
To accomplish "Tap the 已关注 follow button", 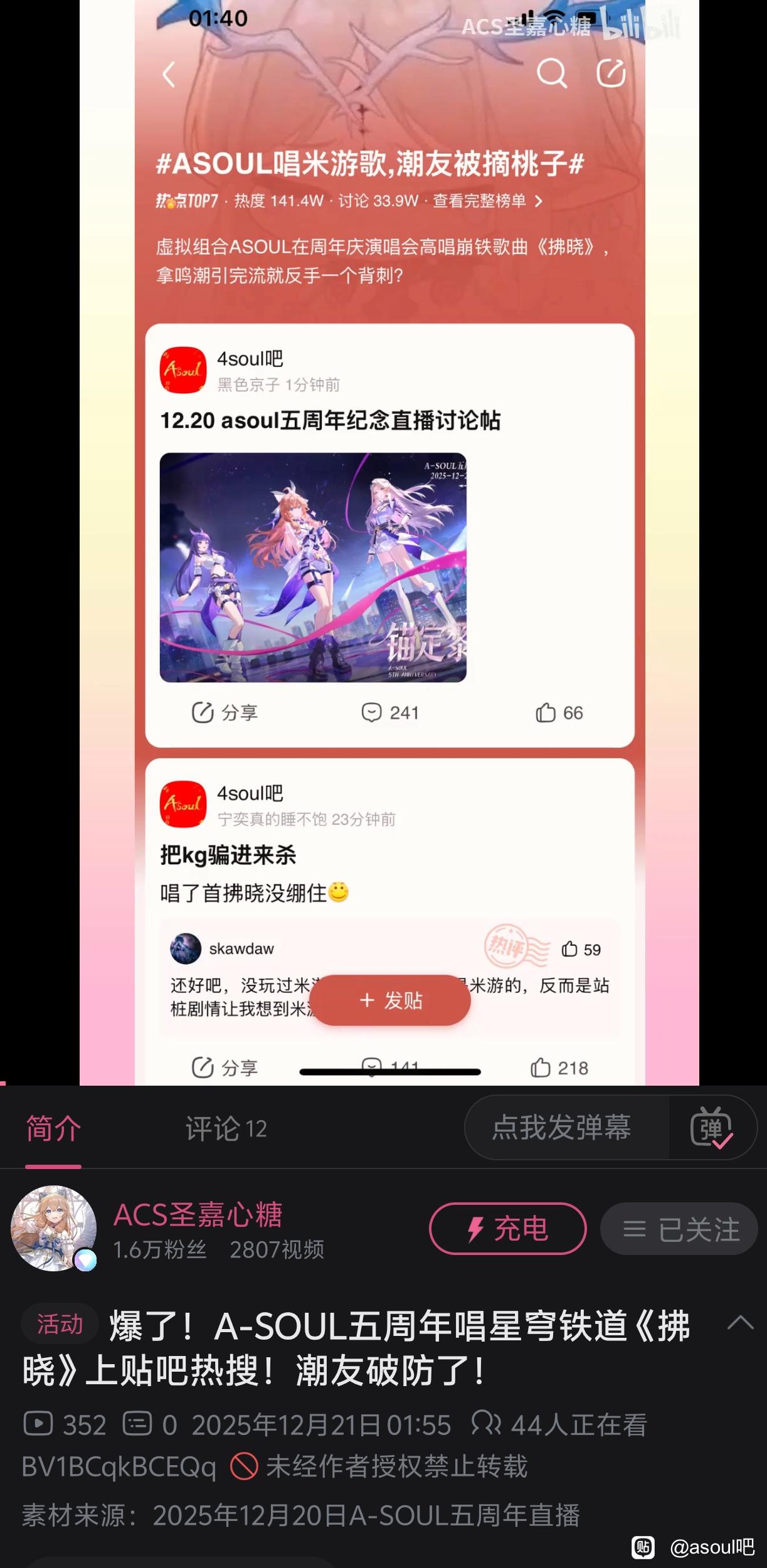I will point(679,1229).
